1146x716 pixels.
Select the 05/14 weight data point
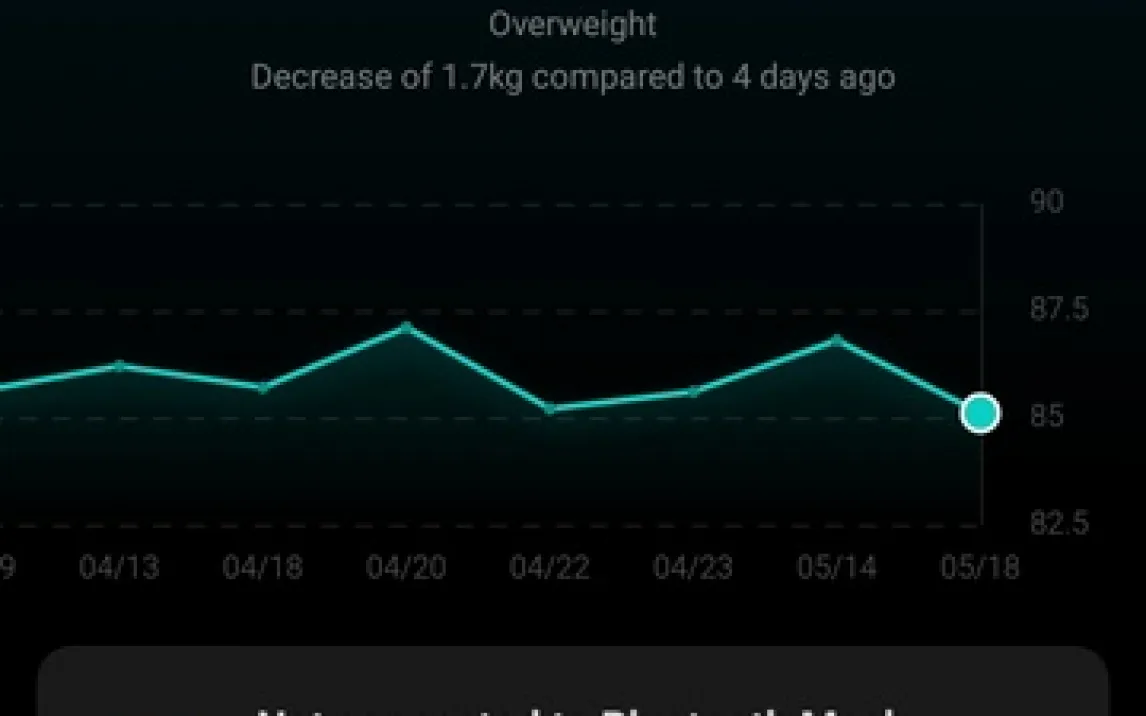click(837, 341)
